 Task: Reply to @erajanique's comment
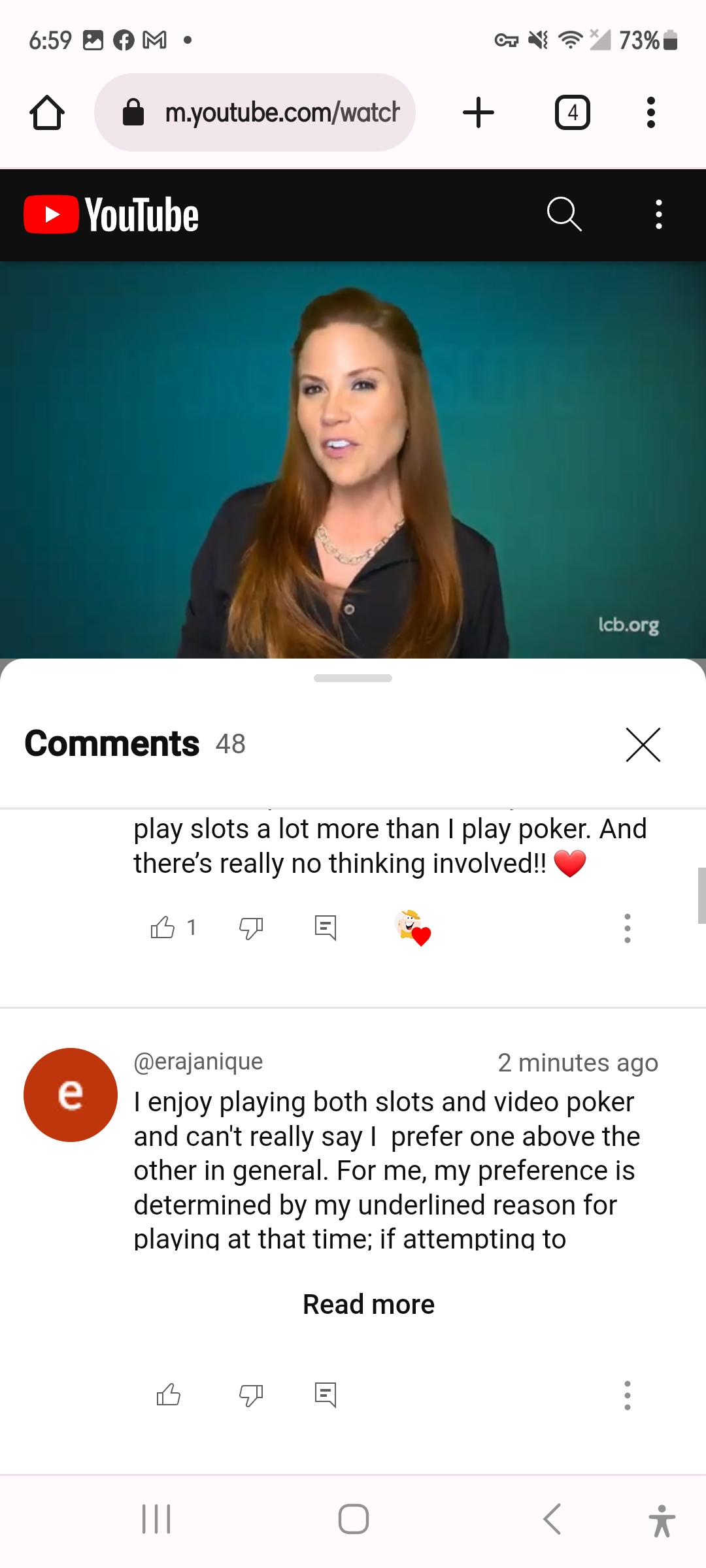(326, 1395)
